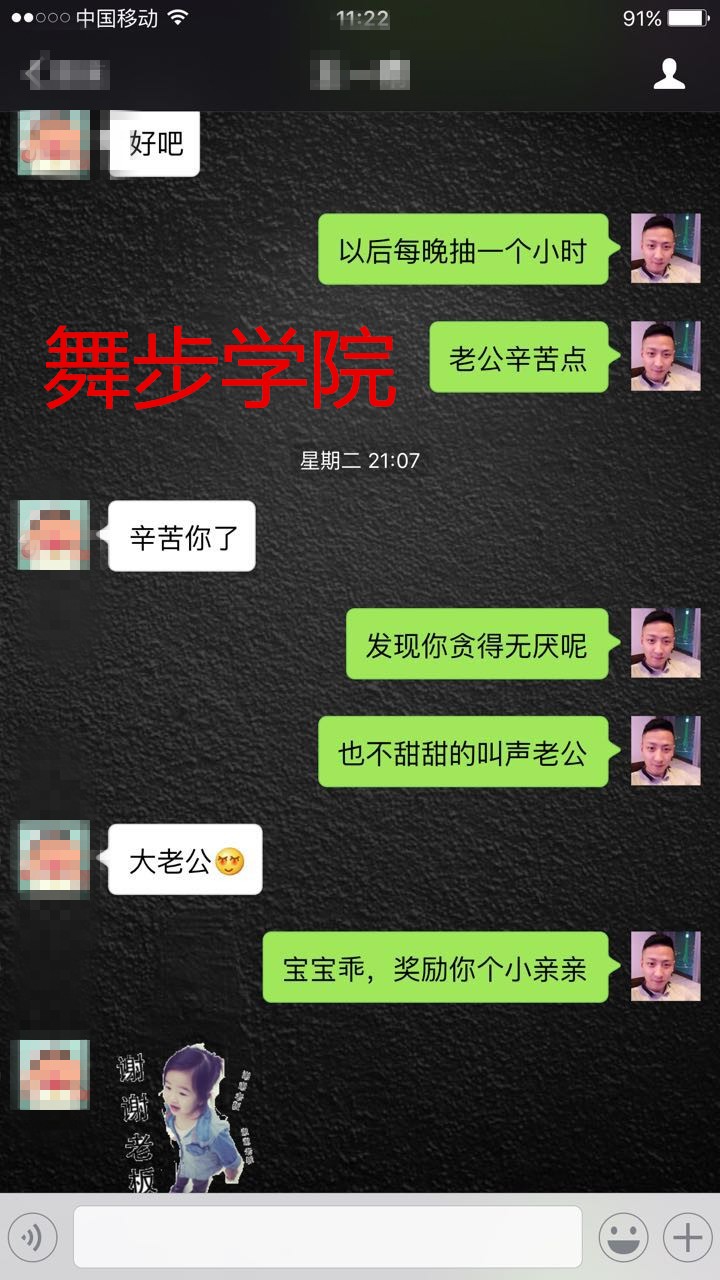Switch to voice message input
720x1280 pixels.
tap(32, 1239)
